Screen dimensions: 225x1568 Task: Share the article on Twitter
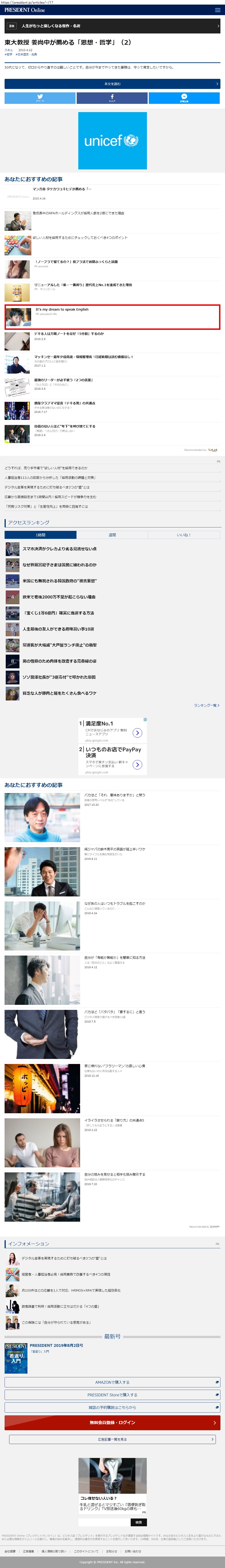click(x=40, y=98)
